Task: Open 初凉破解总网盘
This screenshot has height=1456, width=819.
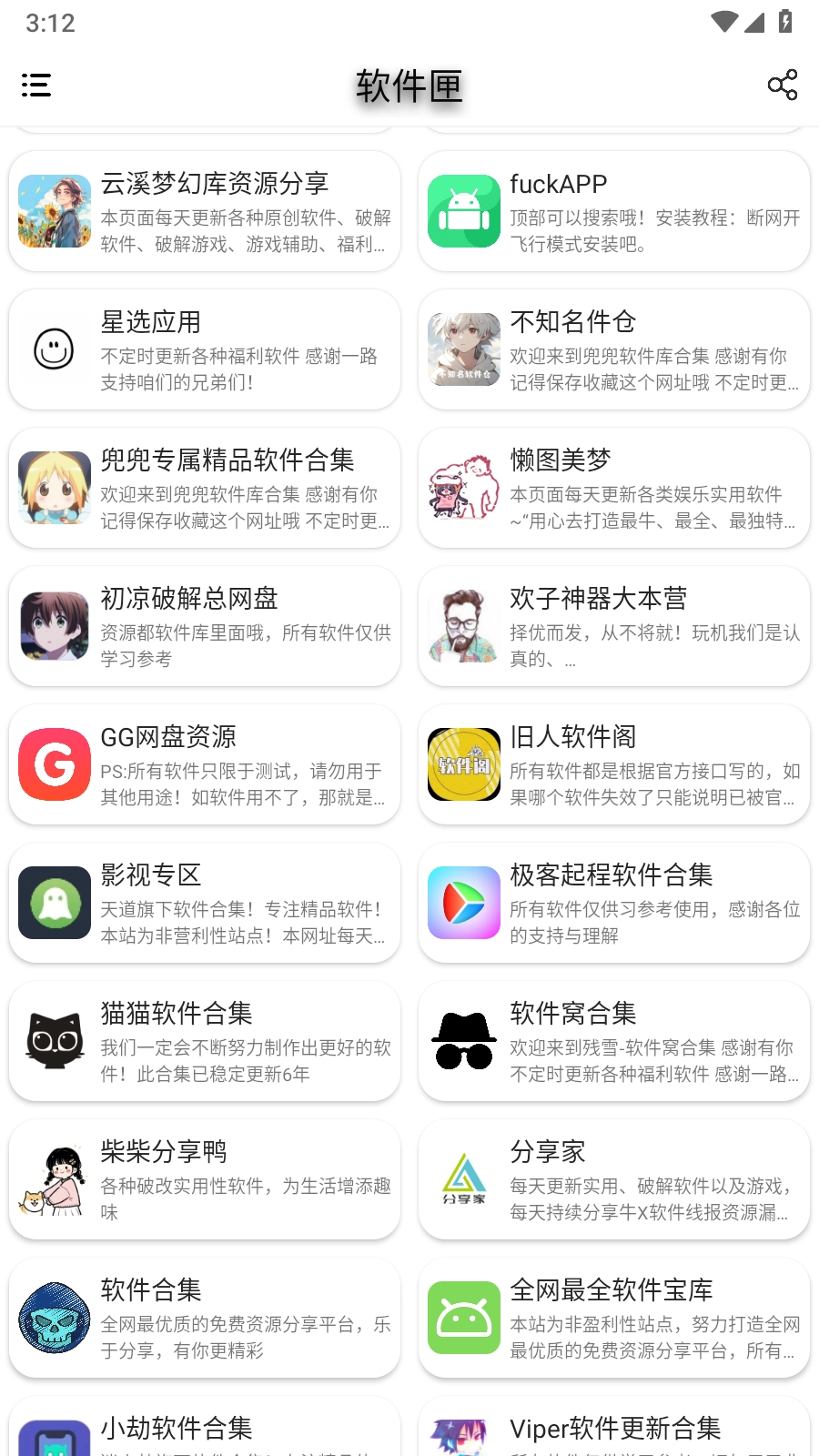Action: (205, 626)
